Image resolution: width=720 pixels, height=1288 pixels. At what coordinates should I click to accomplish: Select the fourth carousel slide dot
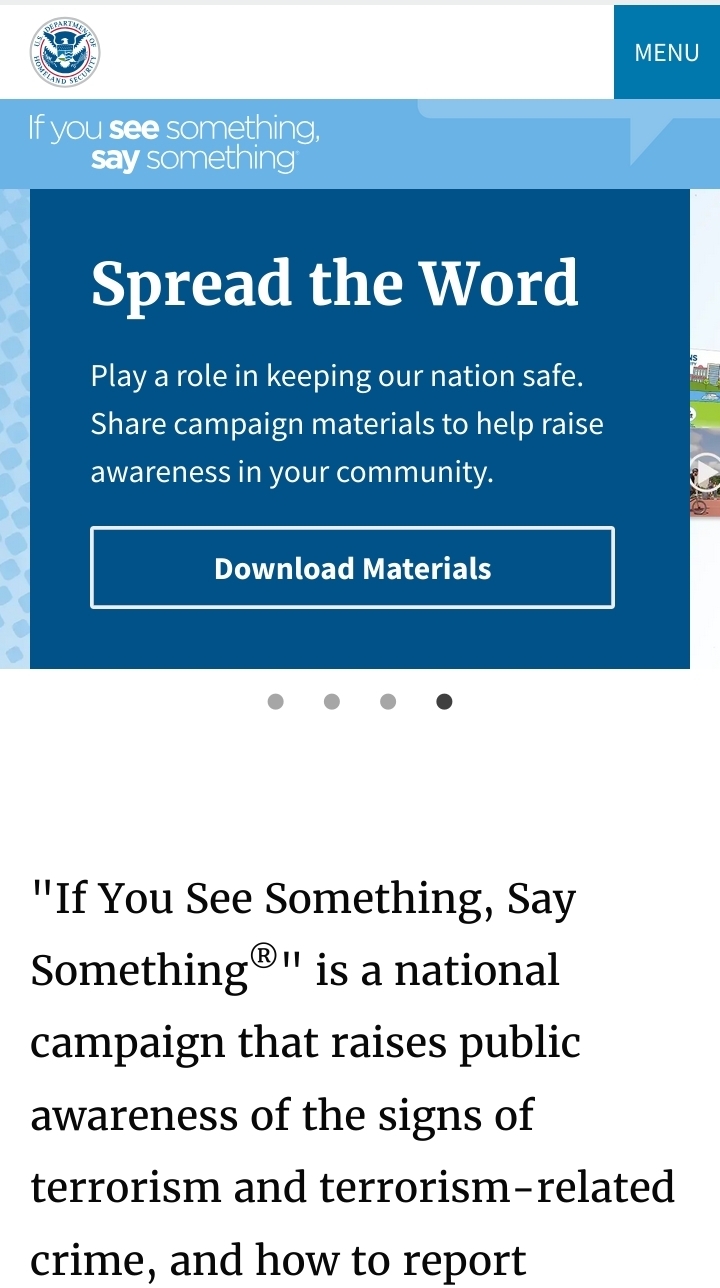pos(445,702)
